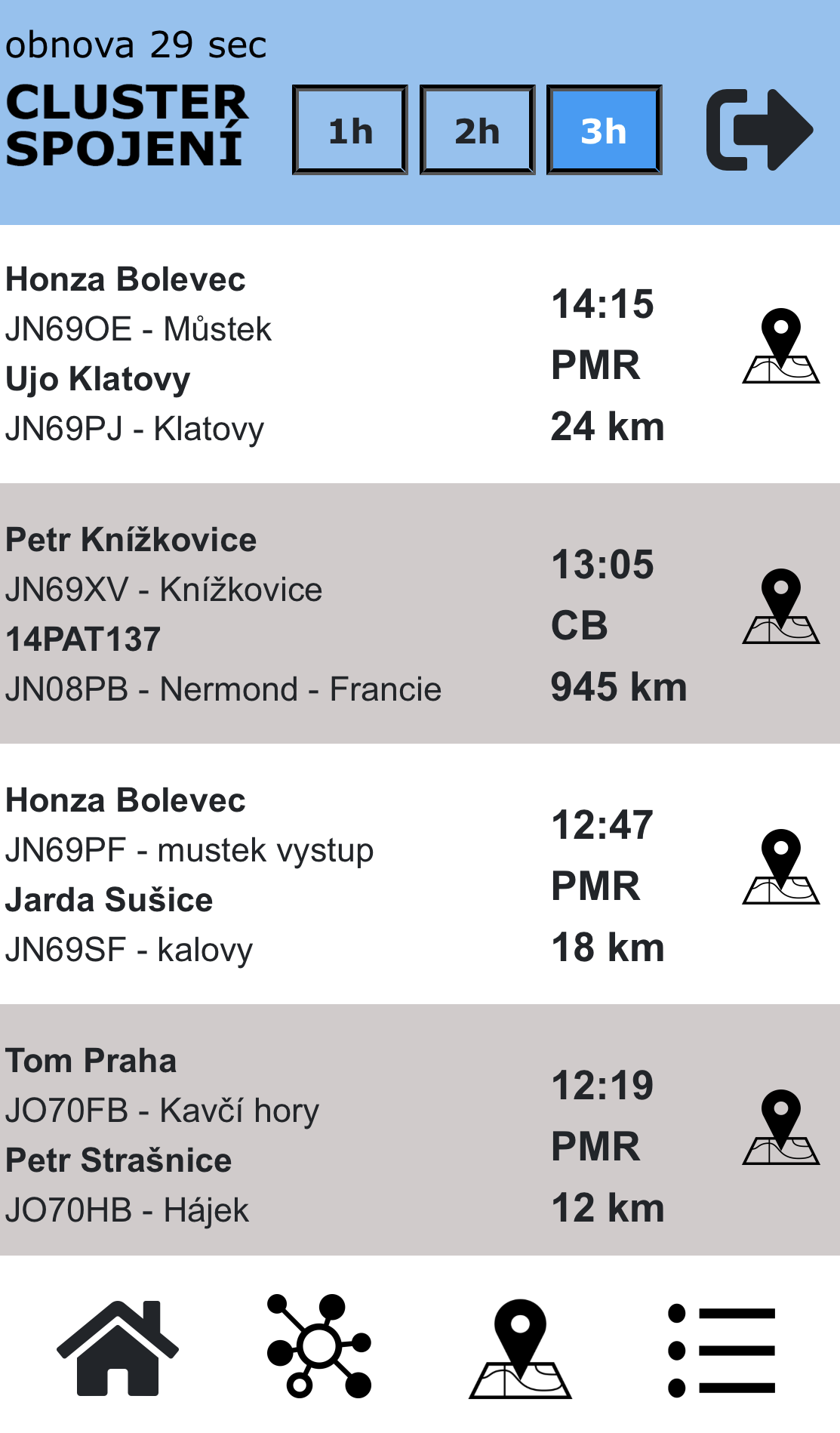Open the list menu tab
The height and width of the screenshot is (1433, 840).
tap(722, 1350)
